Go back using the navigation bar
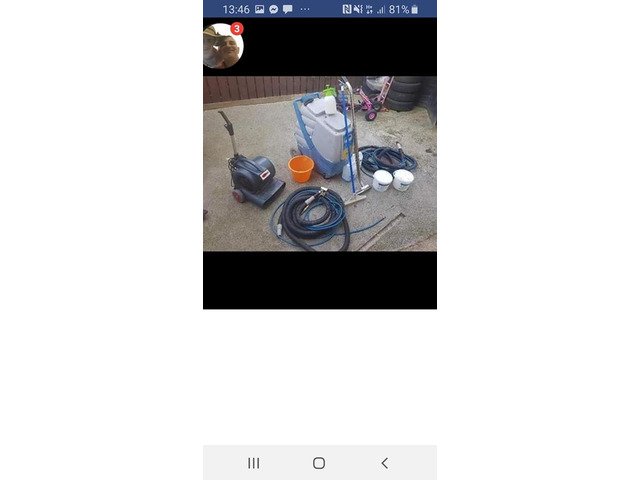The image size is (640, 480). click(x=385, y=463)
